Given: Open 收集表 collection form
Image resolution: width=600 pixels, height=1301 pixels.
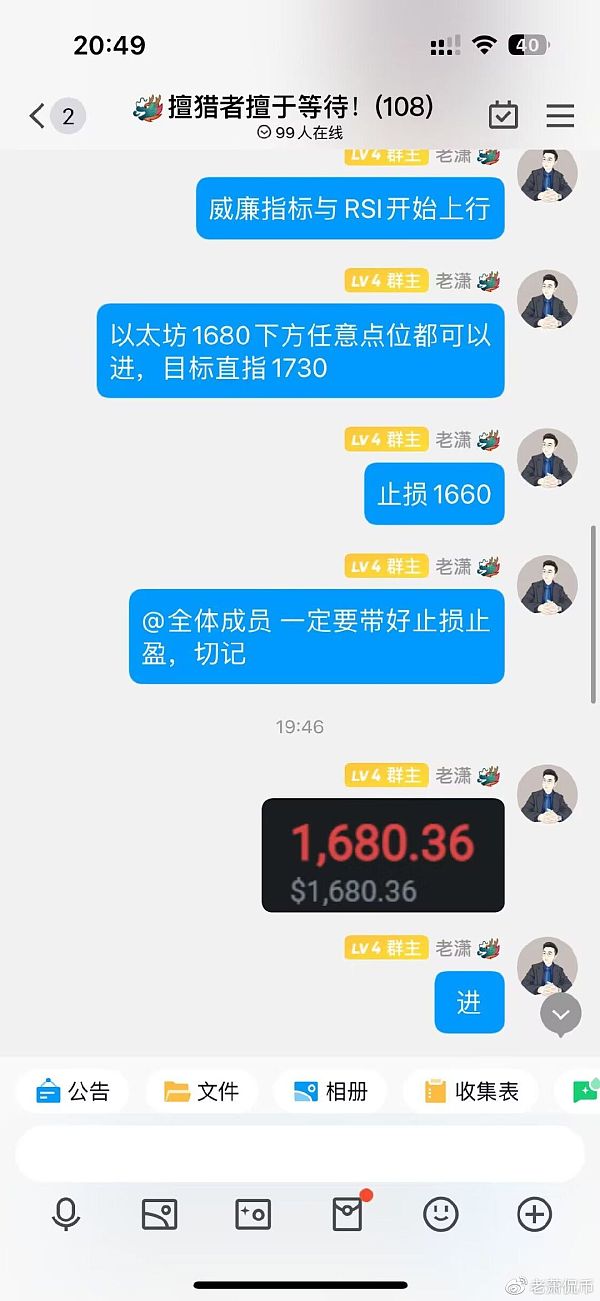Looking at the screenshot, I should click(470, 1091).
